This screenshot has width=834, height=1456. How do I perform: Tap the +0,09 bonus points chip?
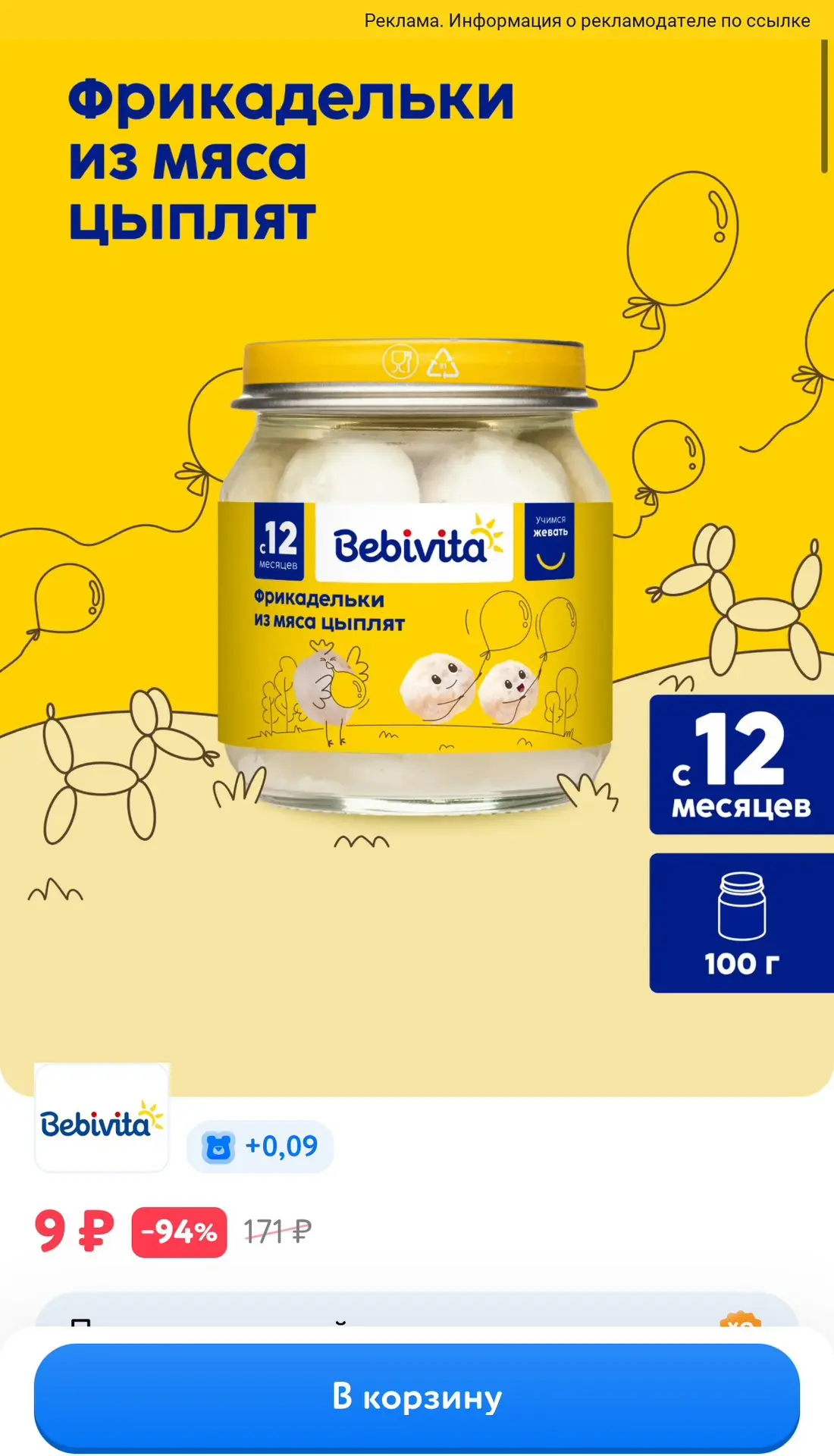pos(260,1147)
